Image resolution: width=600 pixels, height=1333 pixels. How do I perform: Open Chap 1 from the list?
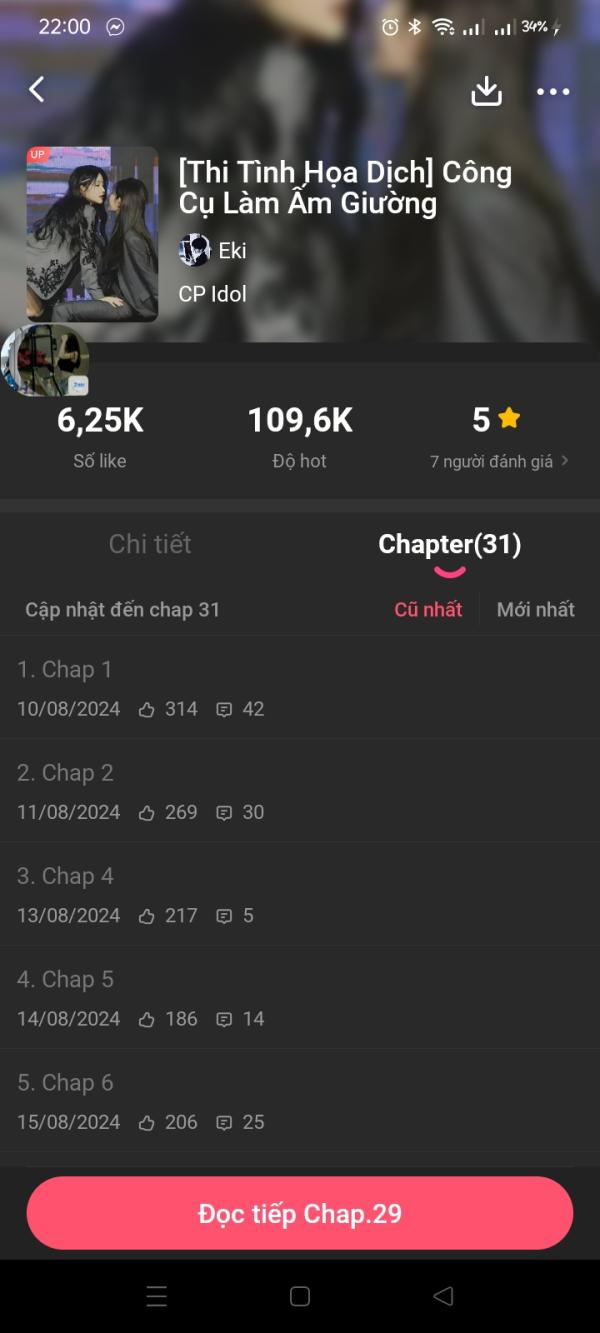click(x=300, y=688)
